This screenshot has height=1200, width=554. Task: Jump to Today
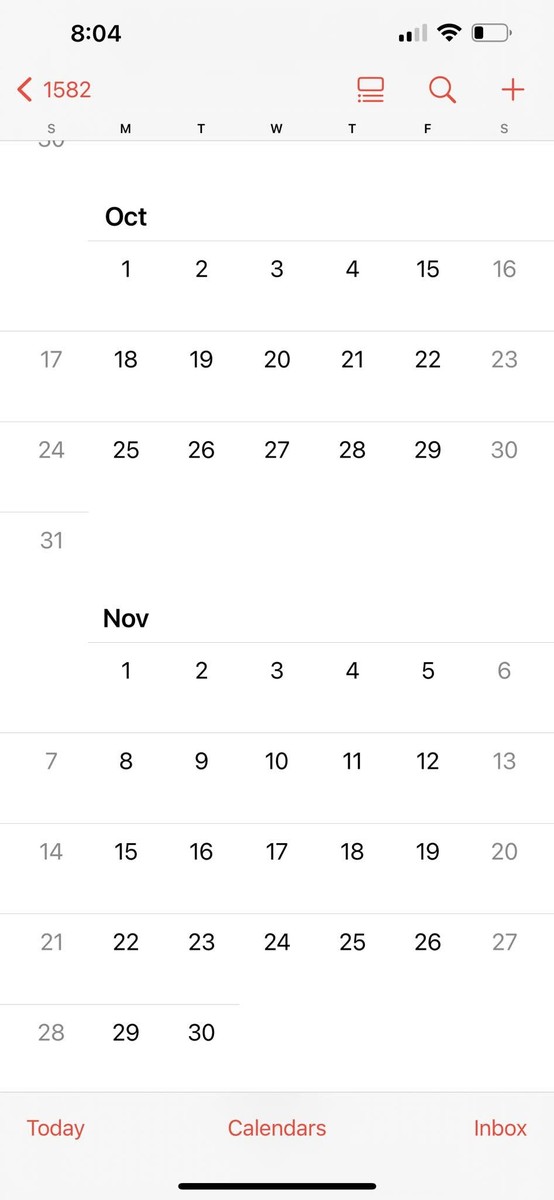point(56,1128)
